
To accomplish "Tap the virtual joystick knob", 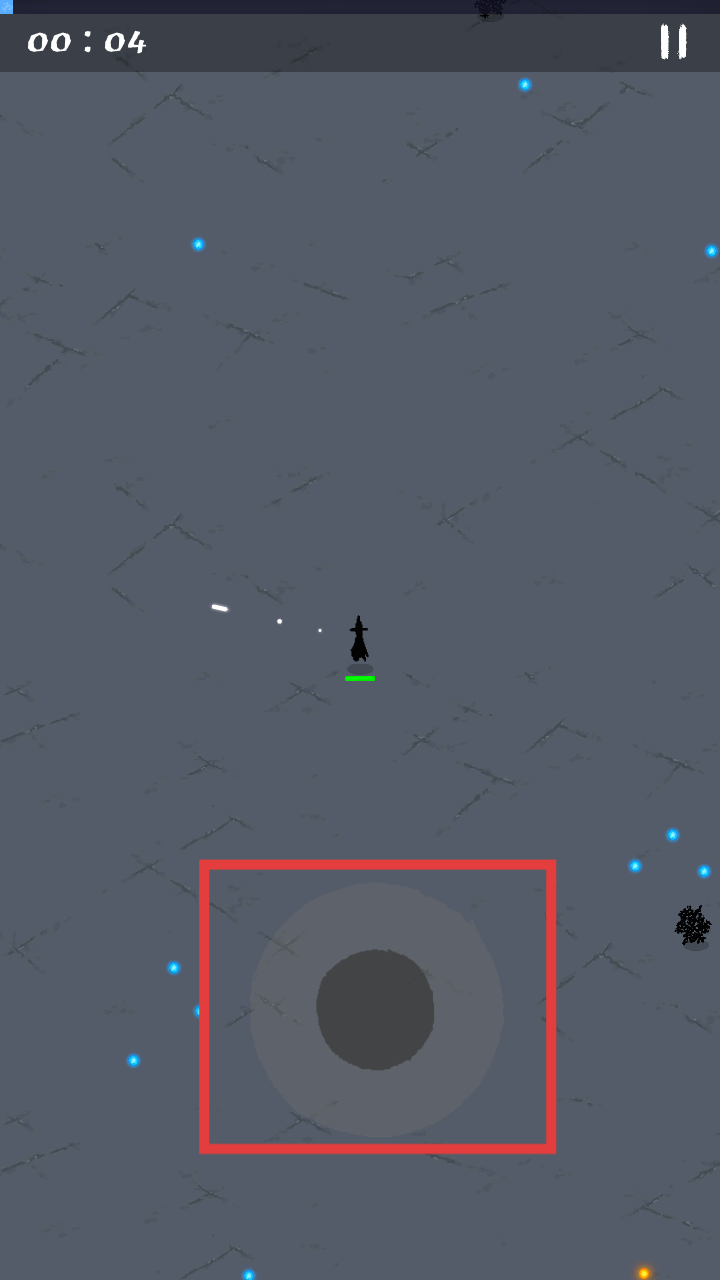I will pyautogui.click(x=375, y=1009).
